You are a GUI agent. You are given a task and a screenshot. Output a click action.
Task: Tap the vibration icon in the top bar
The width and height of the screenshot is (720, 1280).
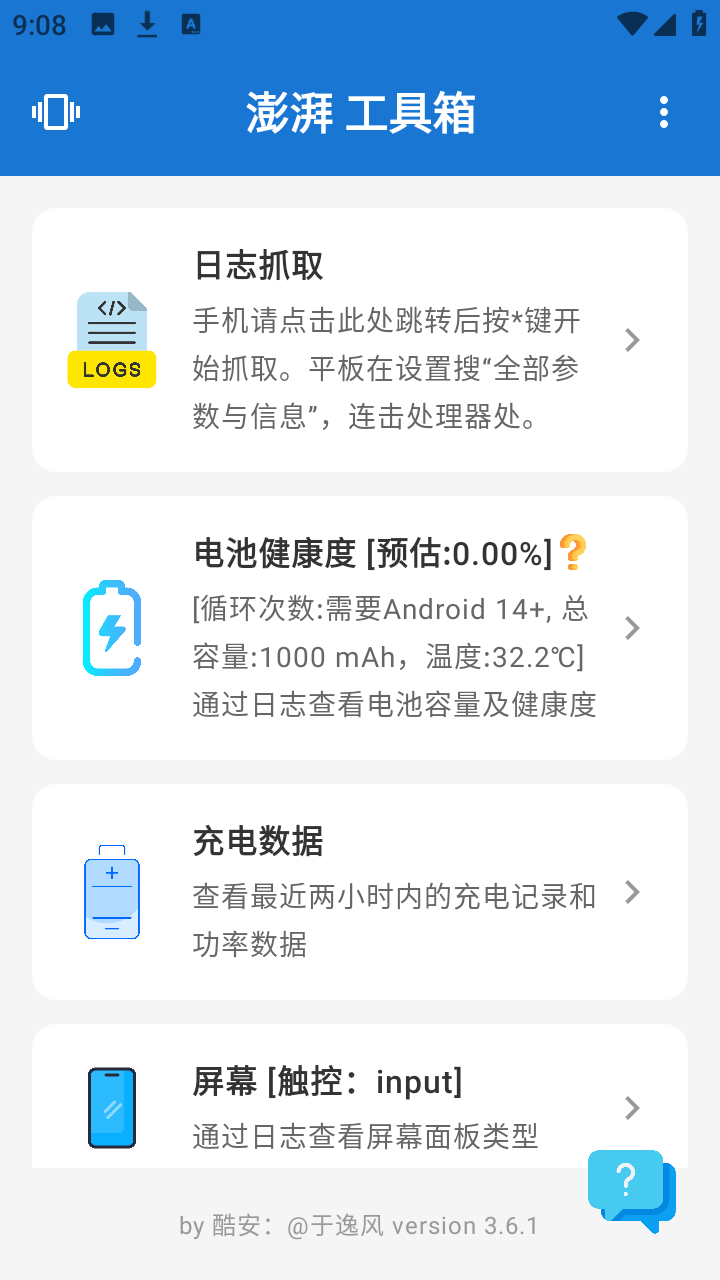click(56, 112)
